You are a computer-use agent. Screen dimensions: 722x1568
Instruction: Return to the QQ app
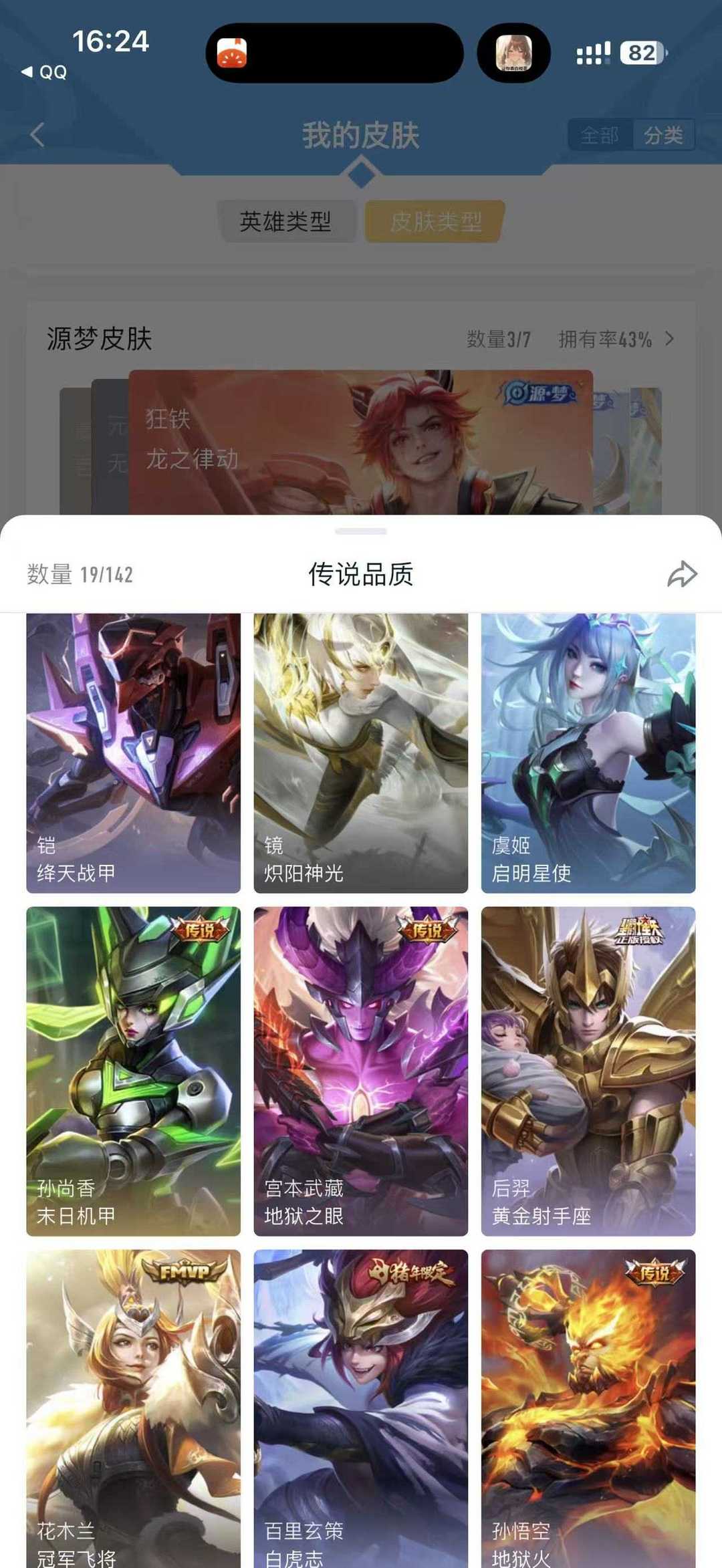tap(45, 72)
